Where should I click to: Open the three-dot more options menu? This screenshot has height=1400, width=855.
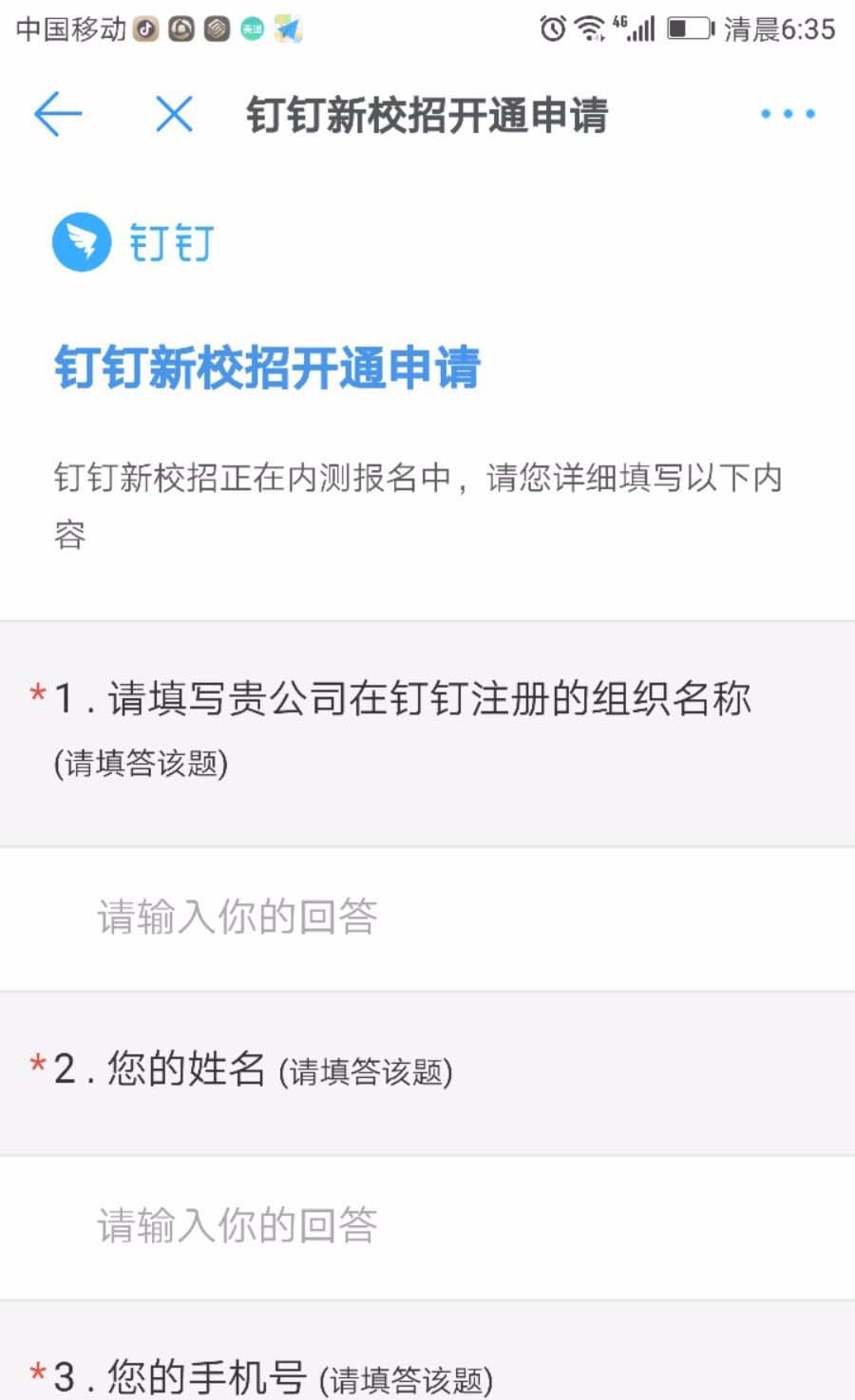[x=788, y=114]
